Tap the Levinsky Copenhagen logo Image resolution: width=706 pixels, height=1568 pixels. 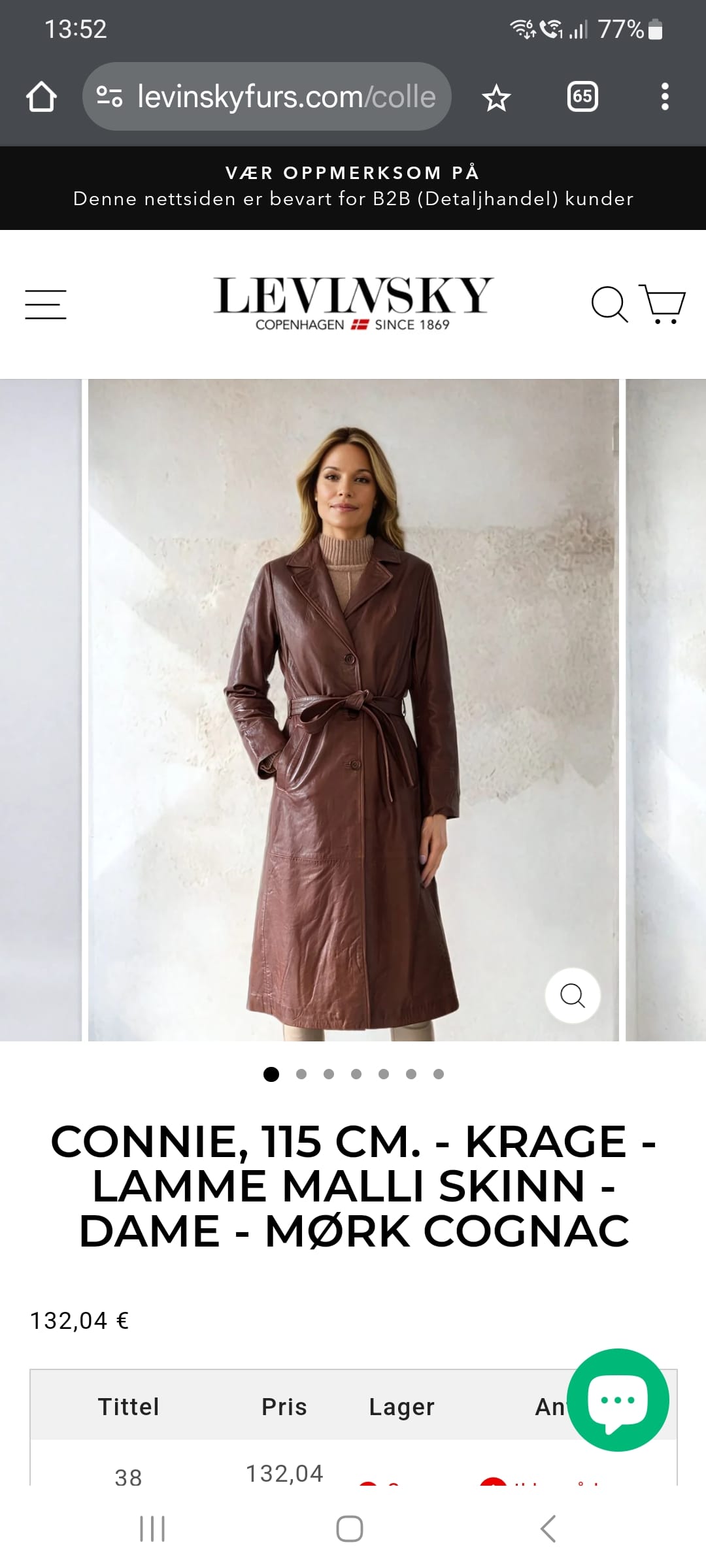[x=353, y=304]
